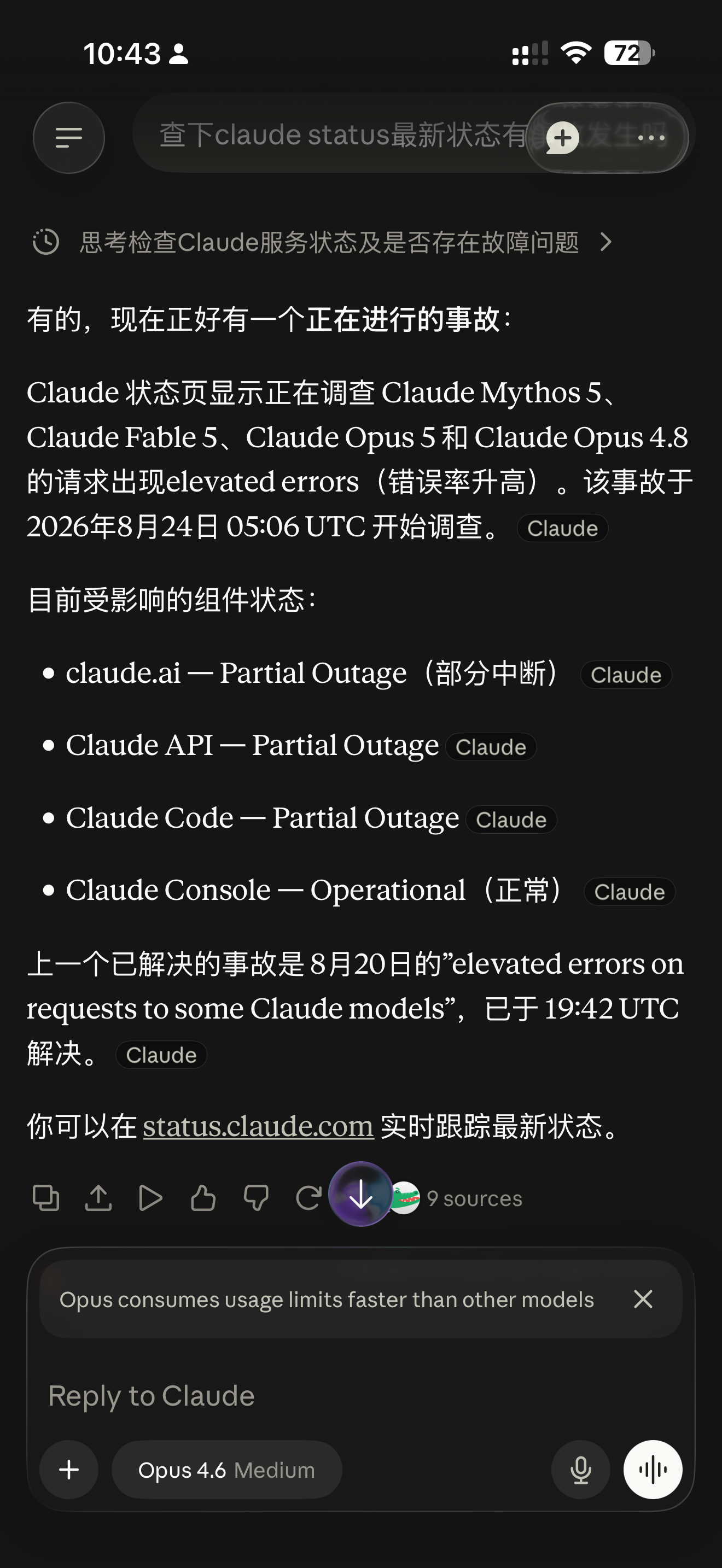The width and height of the screenshot is (722, 1568).
Task: Open the Claude citation after Claude Console line
Action: 630,892
